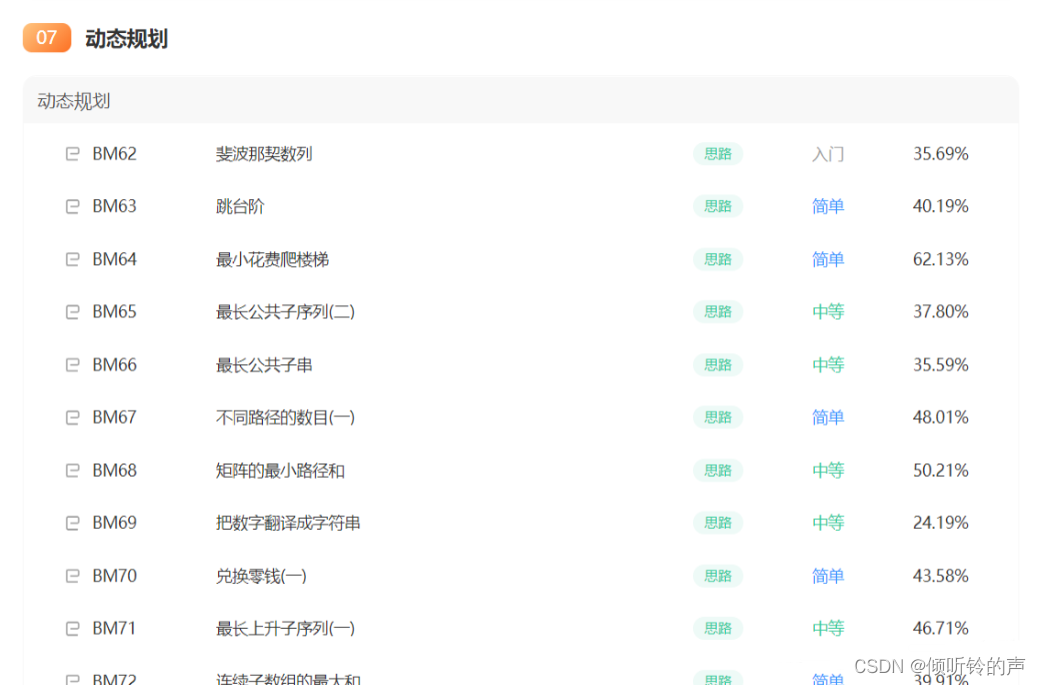Image resolution: width=1041 pixels, height=685 pixels.
Task: Open problem BM62 斐波那契数列
Action: pos(264,154)
